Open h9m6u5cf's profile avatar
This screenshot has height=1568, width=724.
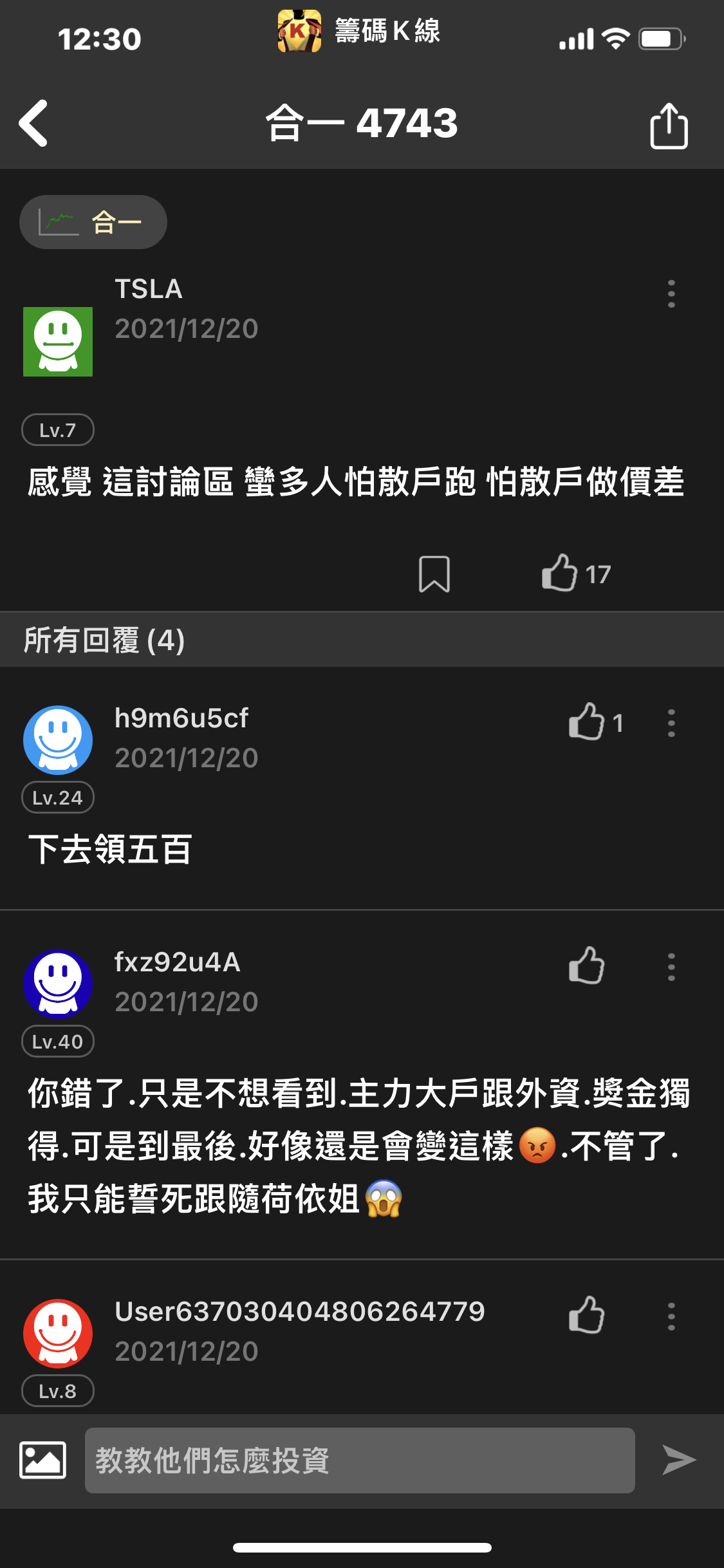(x=58, y=740)
